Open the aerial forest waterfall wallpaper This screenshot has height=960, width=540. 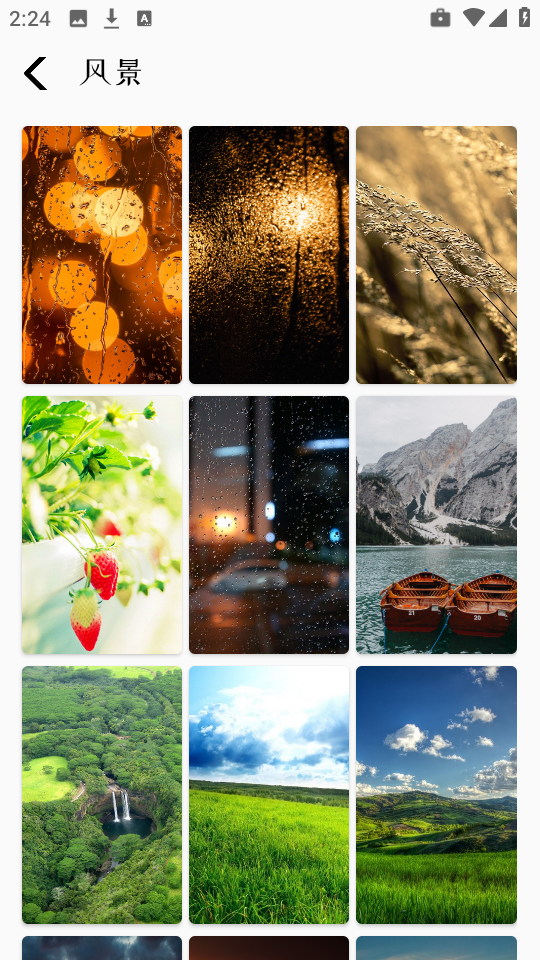[102, 795]
